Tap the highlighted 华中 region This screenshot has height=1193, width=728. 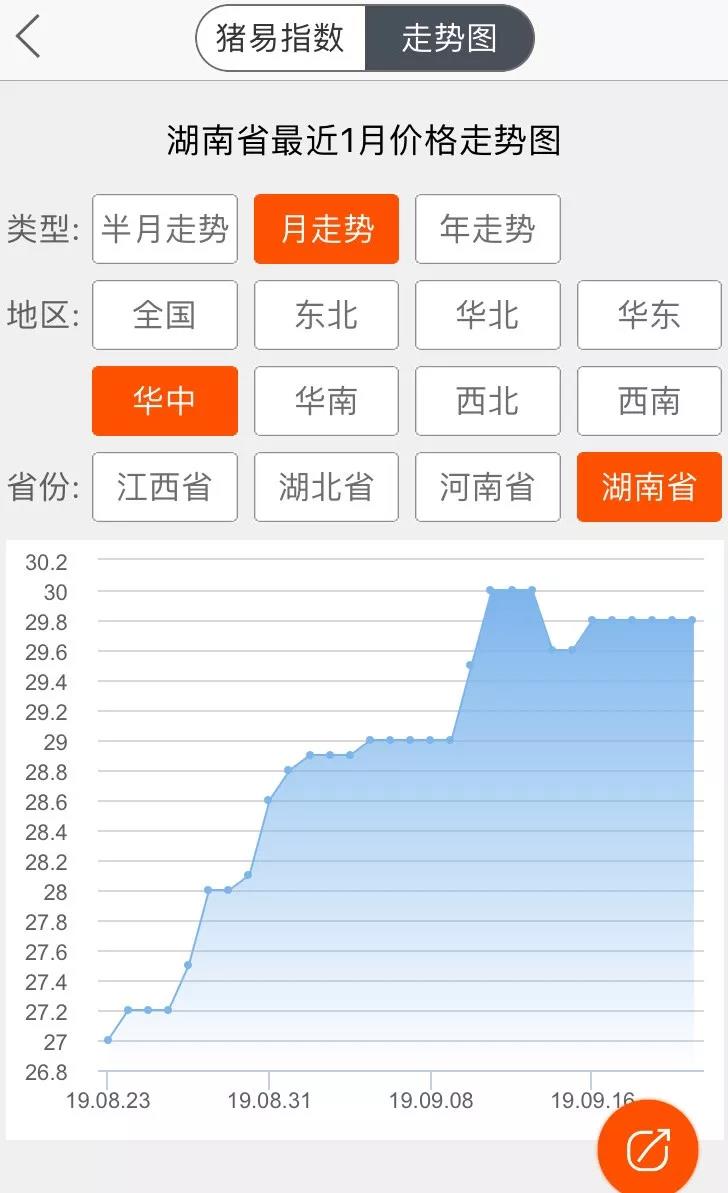[165, 401]
